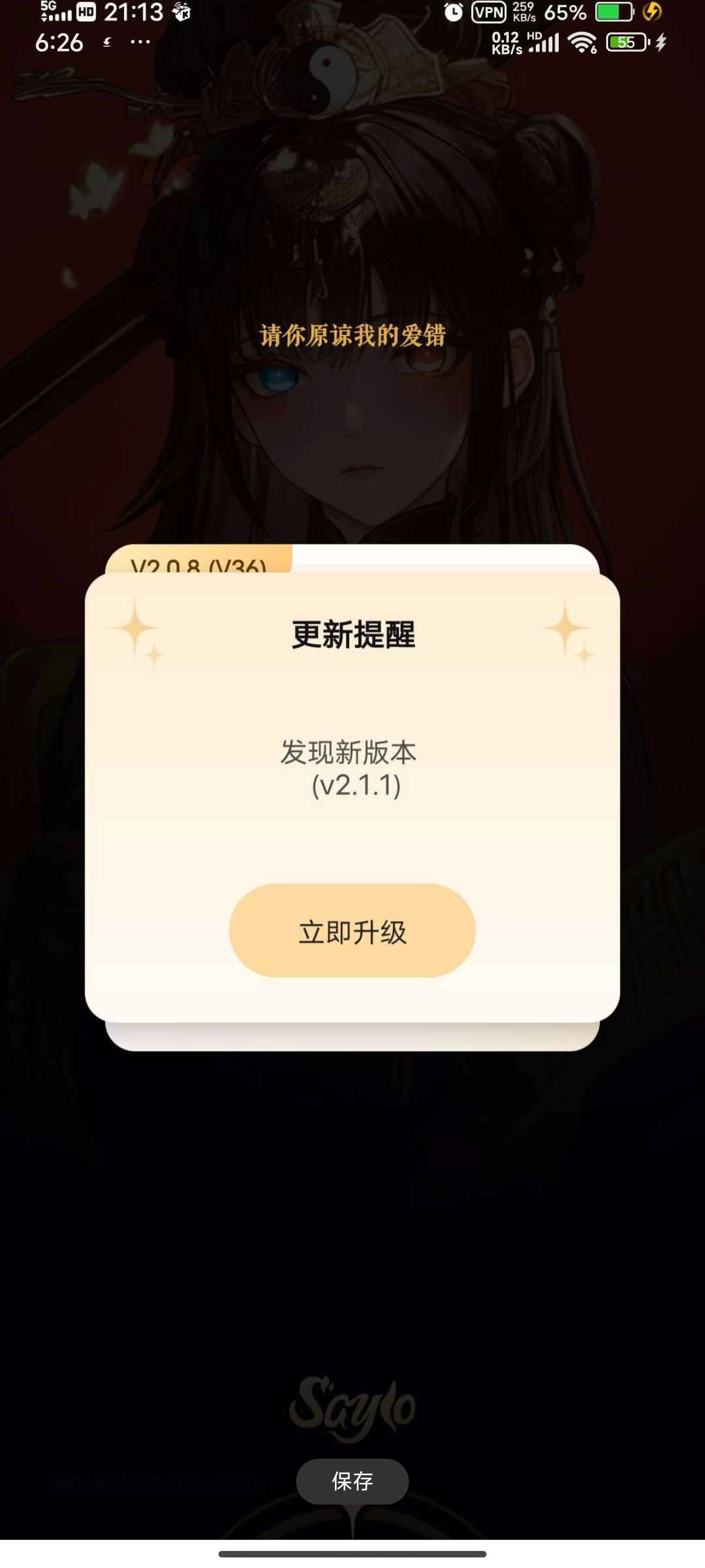This screenshot has height=1568, width=705.
Task: Tap the 保存 button
Action: 352,1481
